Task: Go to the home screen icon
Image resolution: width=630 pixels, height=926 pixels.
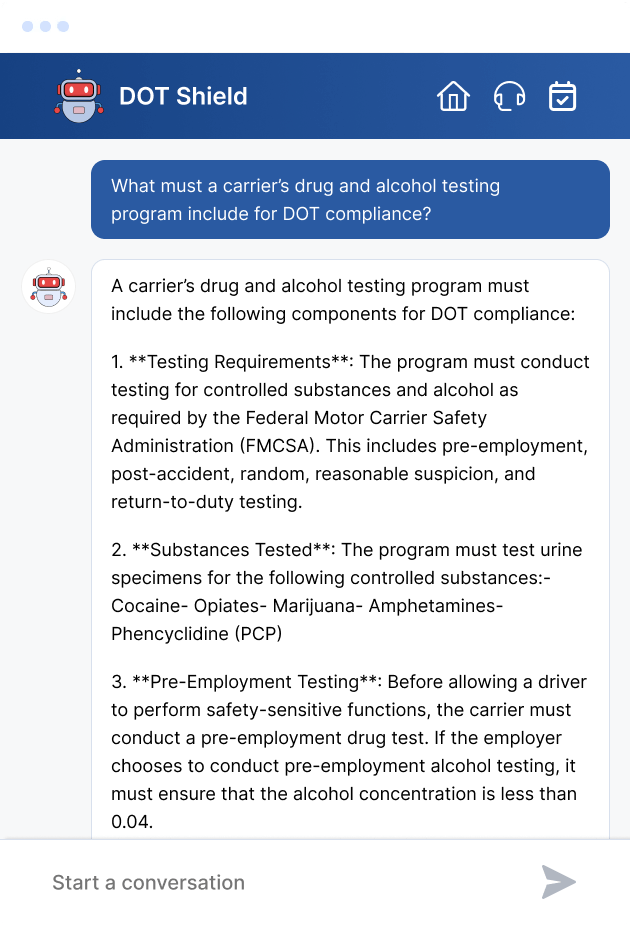Action: point(453,96)
